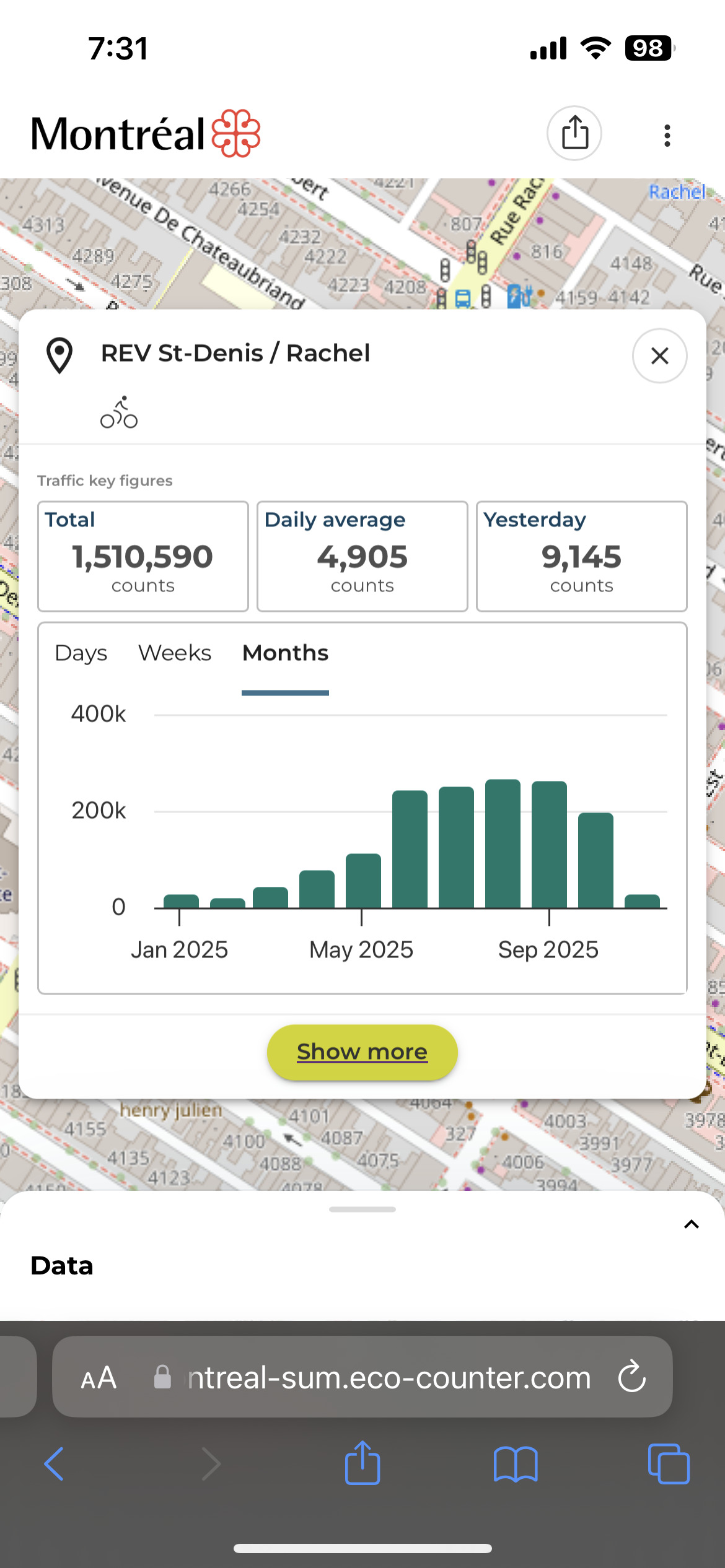The height and width of the screenshot is (1568, 725).
Task: Open the three-dot overflow menu
Action: point(667,135)
